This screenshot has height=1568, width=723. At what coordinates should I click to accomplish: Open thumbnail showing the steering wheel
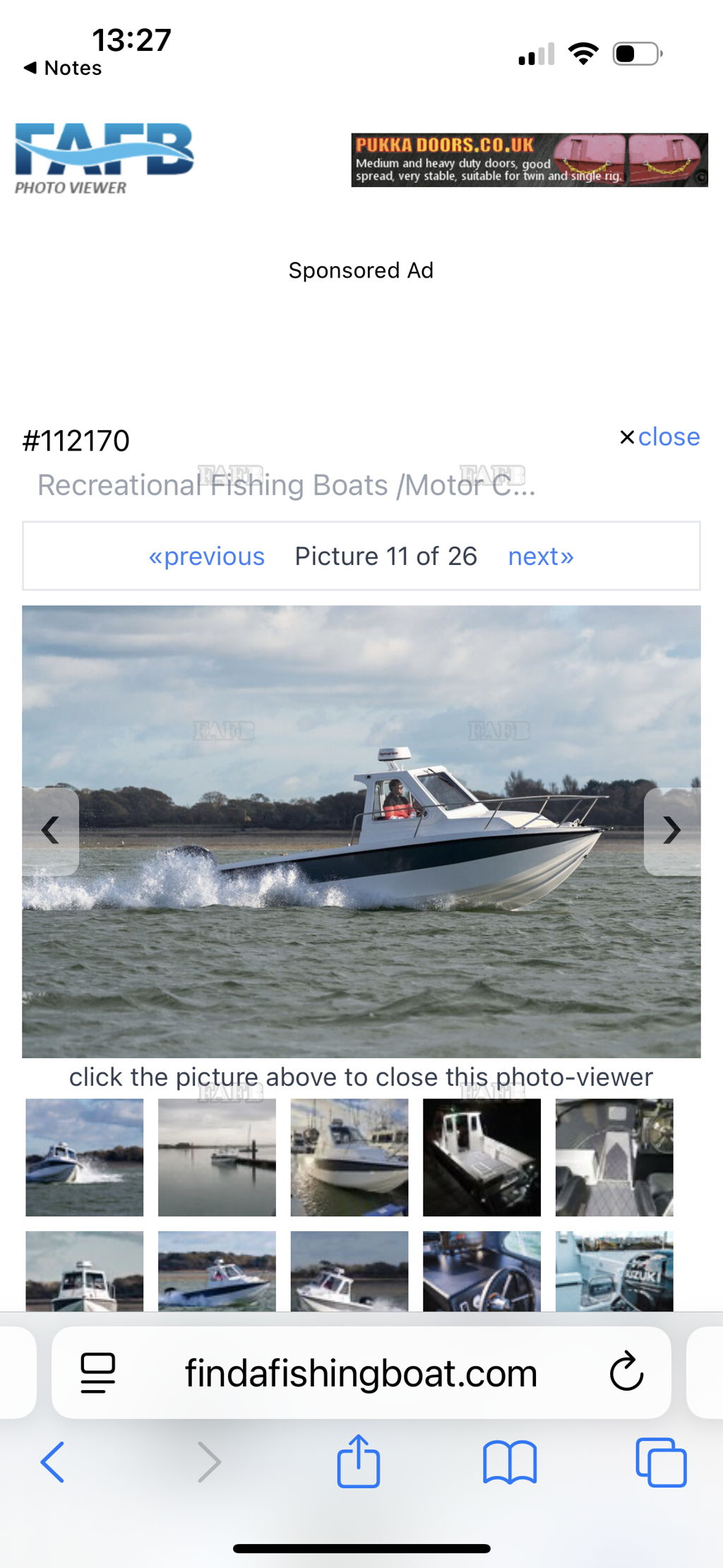482,1271
